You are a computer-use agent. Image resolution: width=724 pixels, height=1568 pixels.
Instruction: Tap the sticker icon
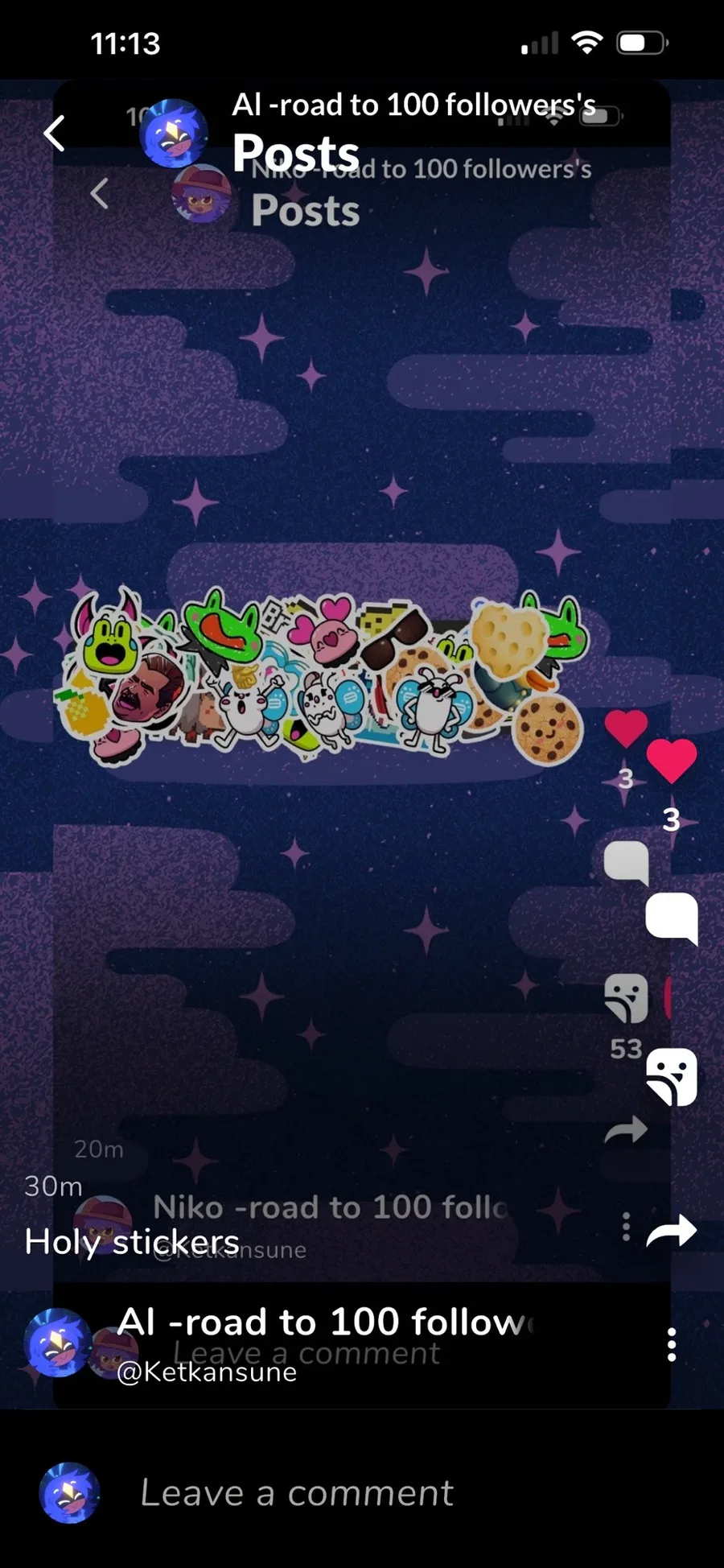[671, 1077]
